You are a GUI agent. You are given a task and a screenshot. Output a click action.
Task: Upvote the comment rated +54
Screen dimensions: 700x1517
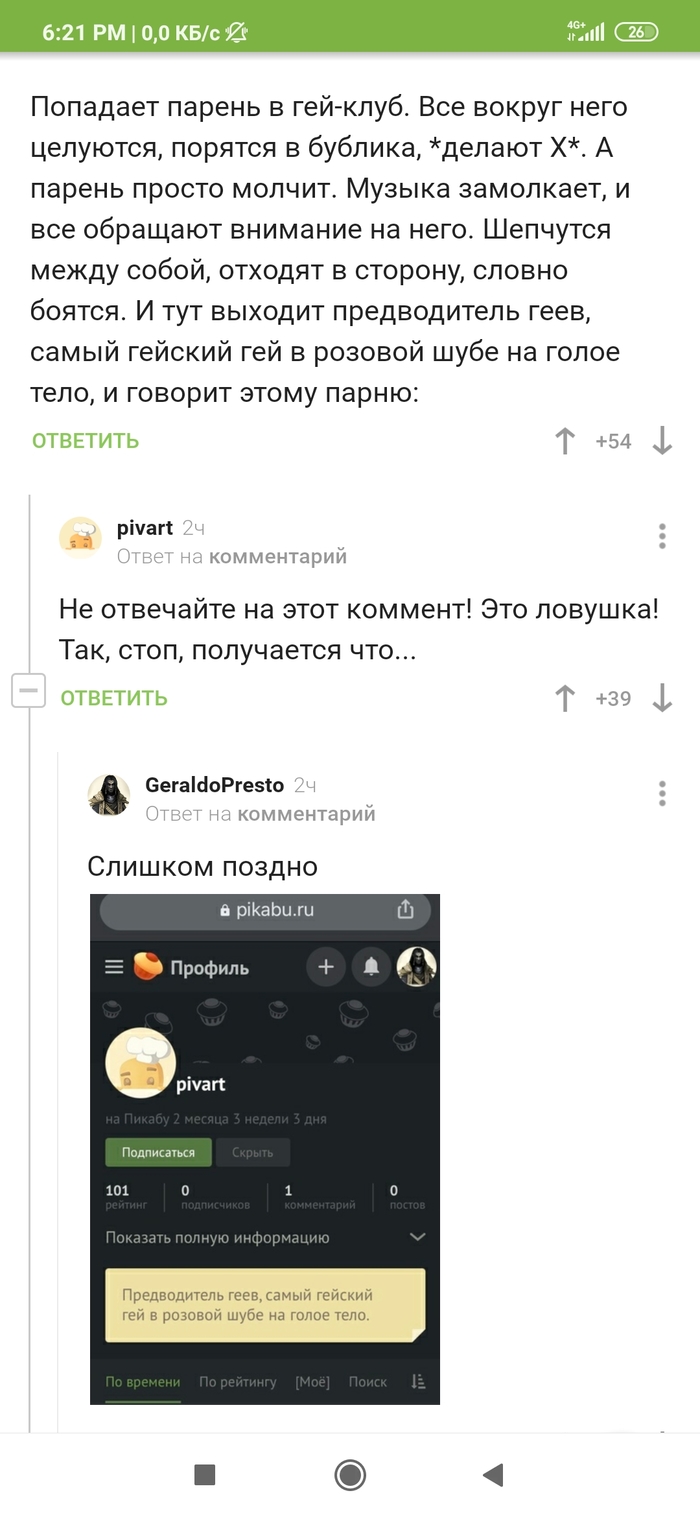tap(565, 441)
